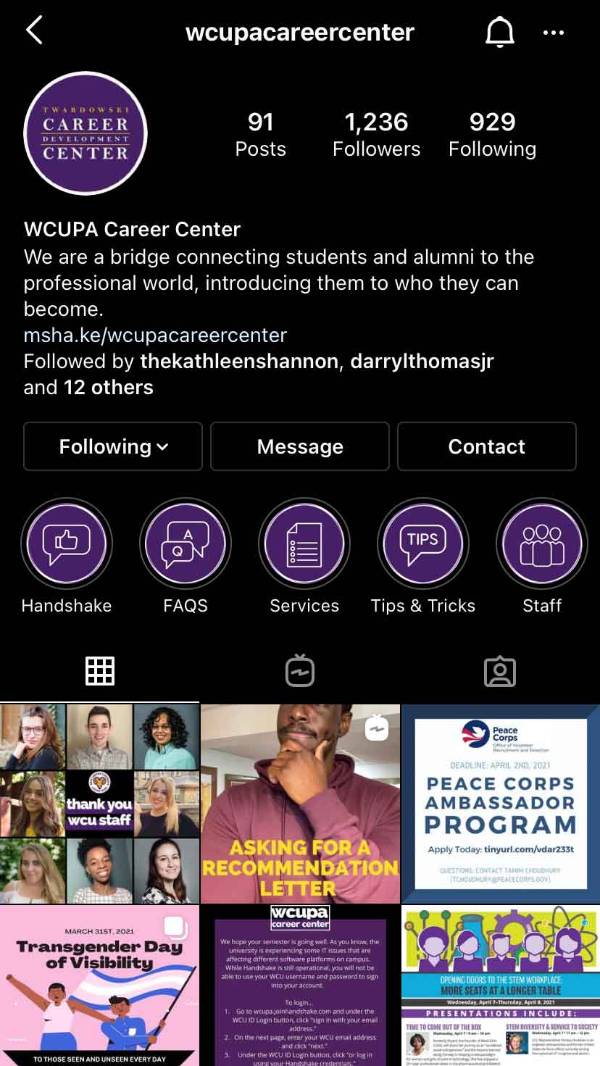Go back using the top-left arrow
The image size is (600, 1066).
(x=34, y=31)
